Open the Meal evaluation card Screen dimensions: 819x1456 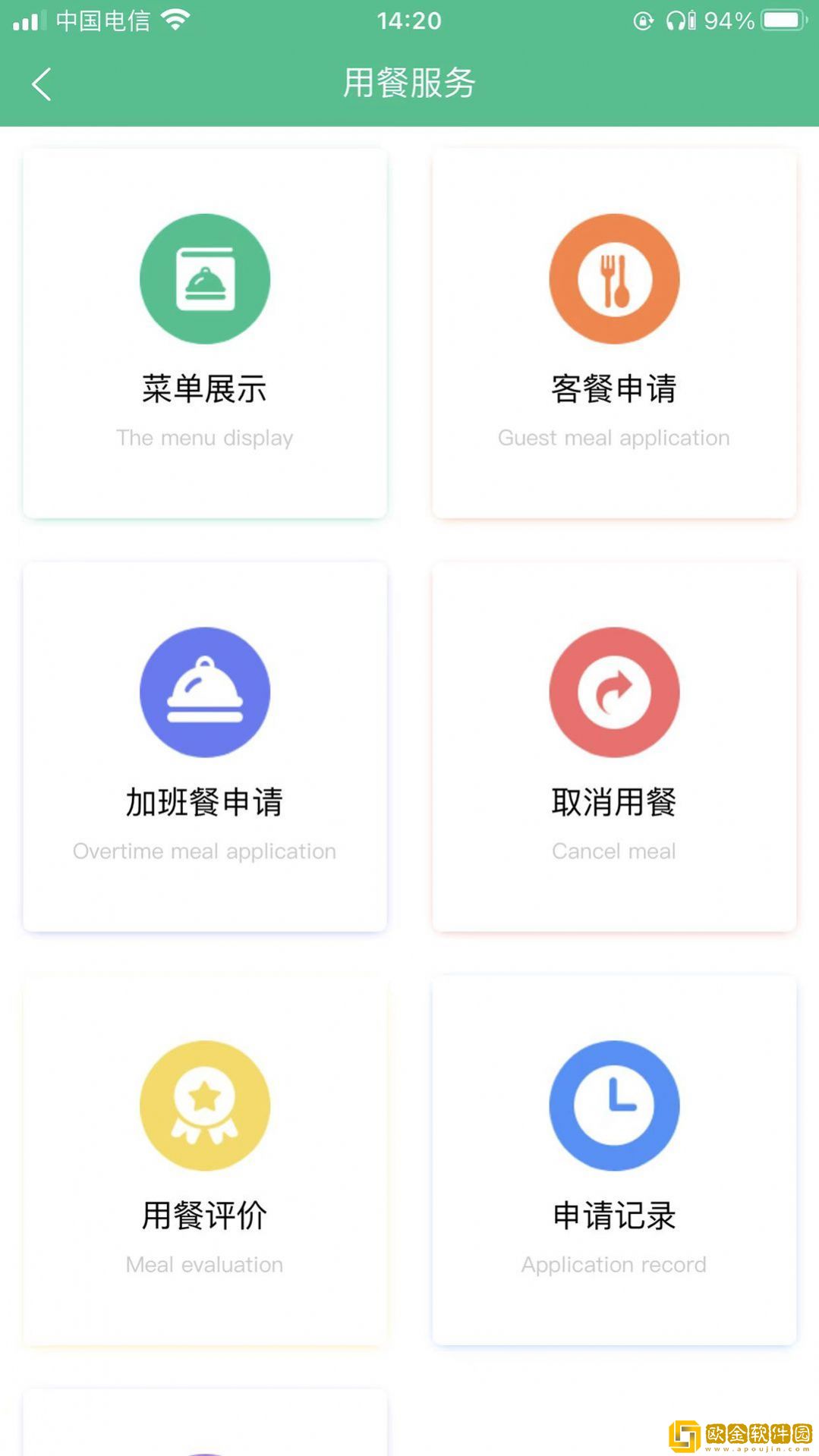204,1161
